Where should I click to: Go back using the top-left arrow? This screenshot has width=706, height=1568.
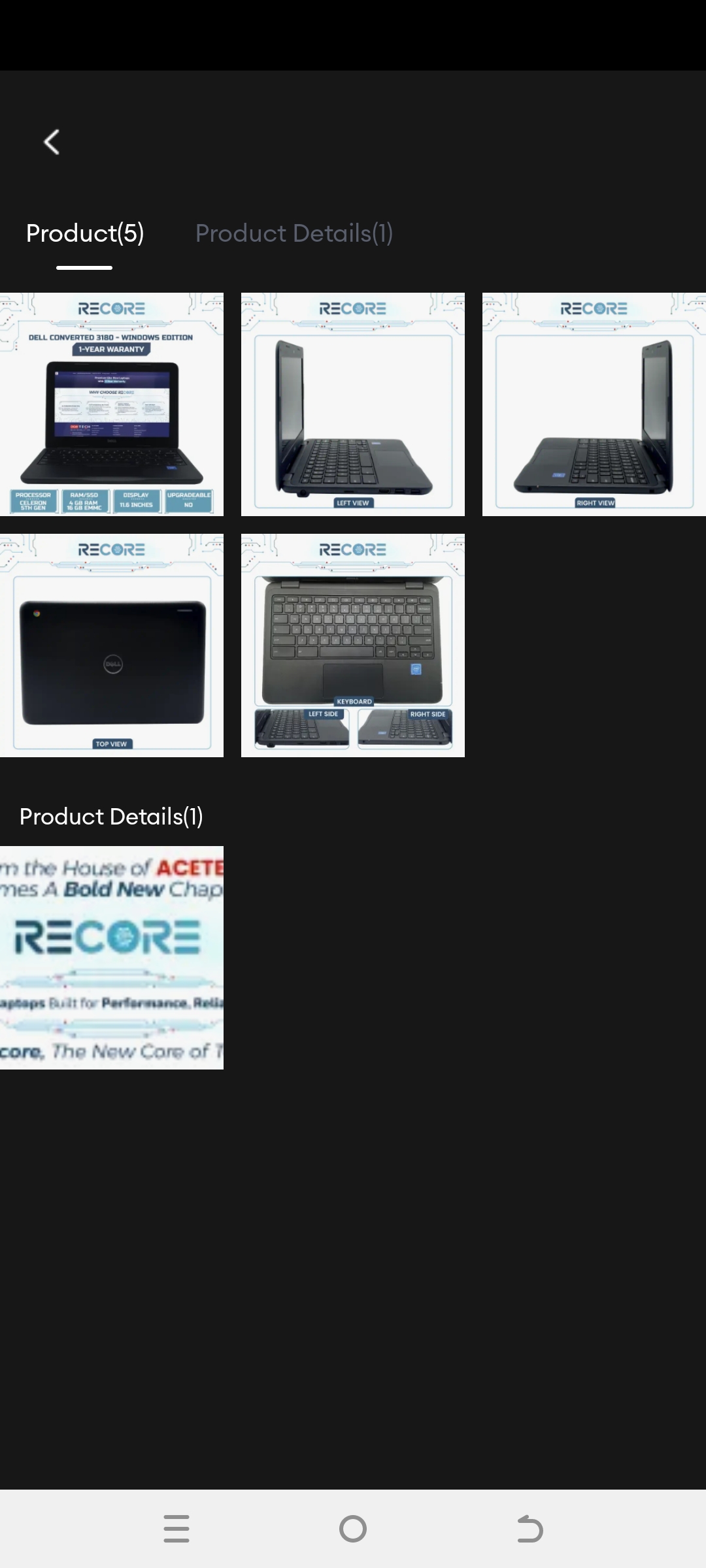pos(52,142)
